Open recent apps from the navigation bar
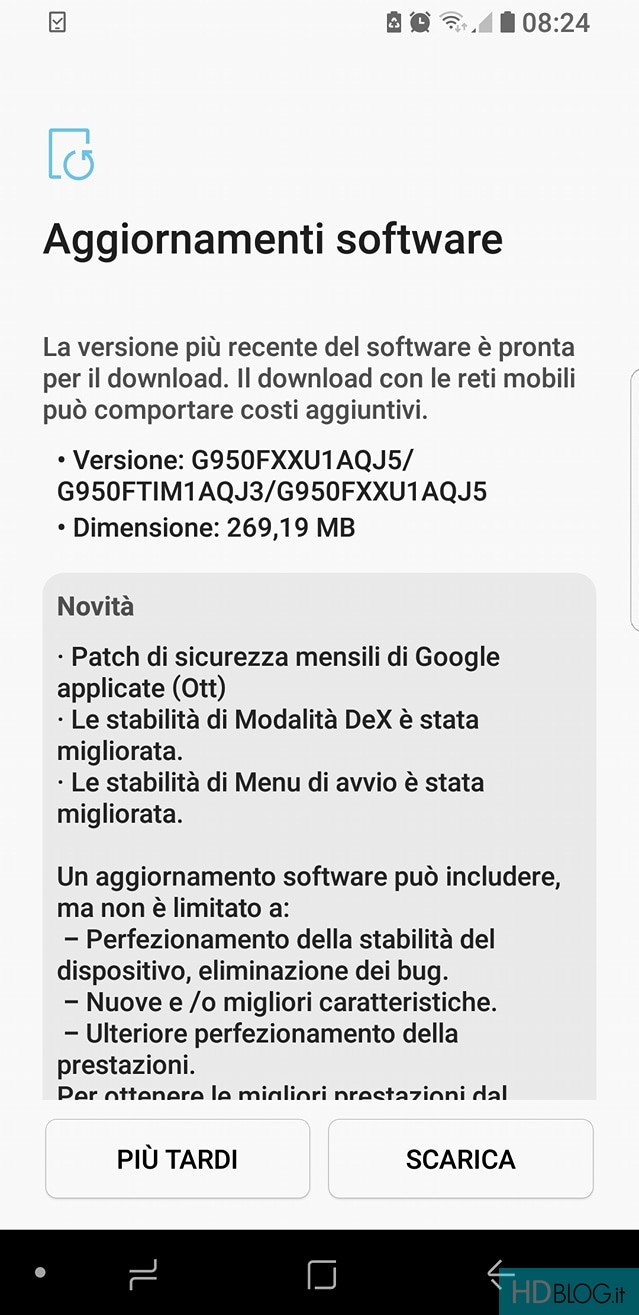 click(x=143, y=1273)
